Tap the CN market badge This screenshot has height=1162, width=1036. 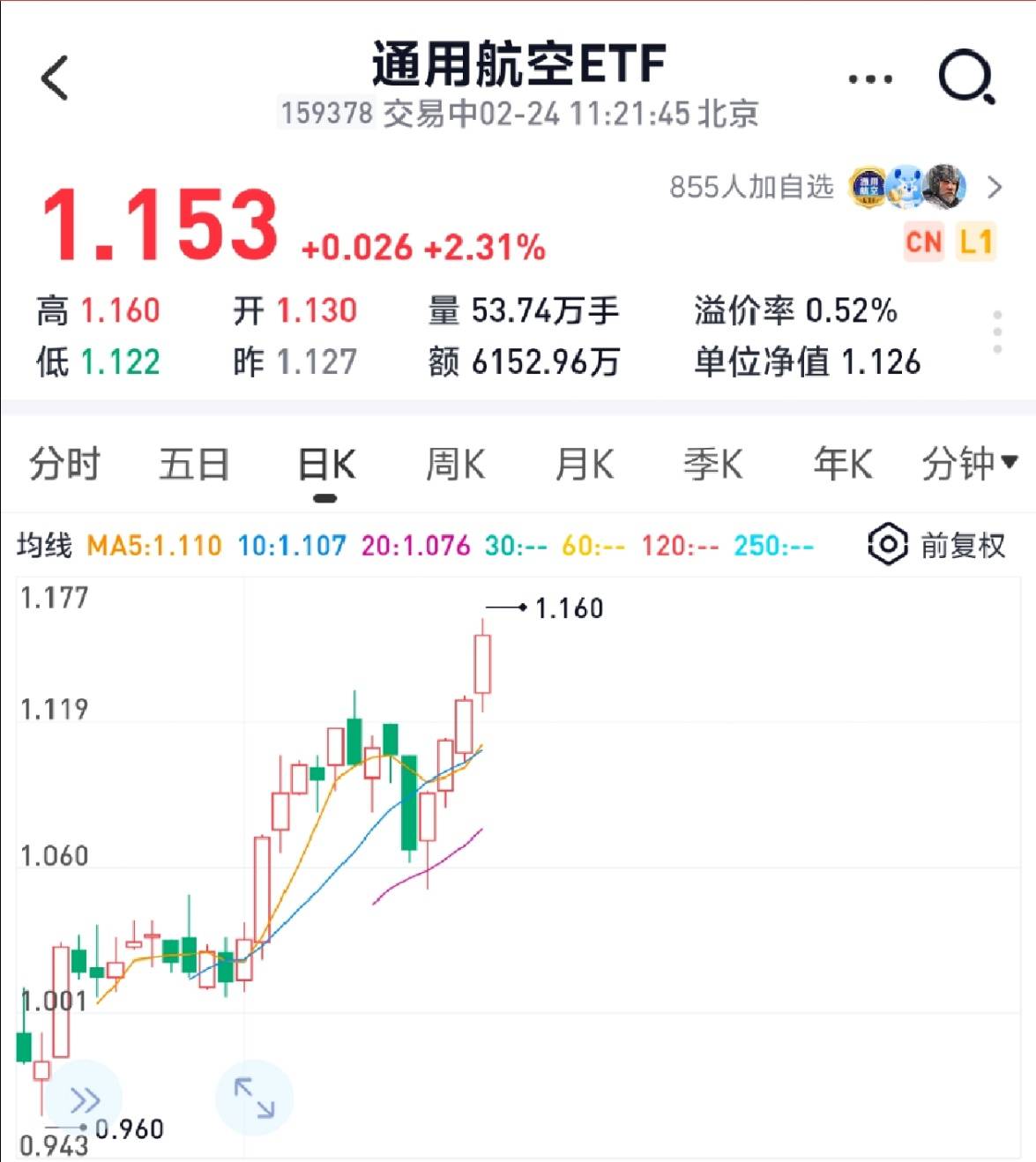[925, 242]
